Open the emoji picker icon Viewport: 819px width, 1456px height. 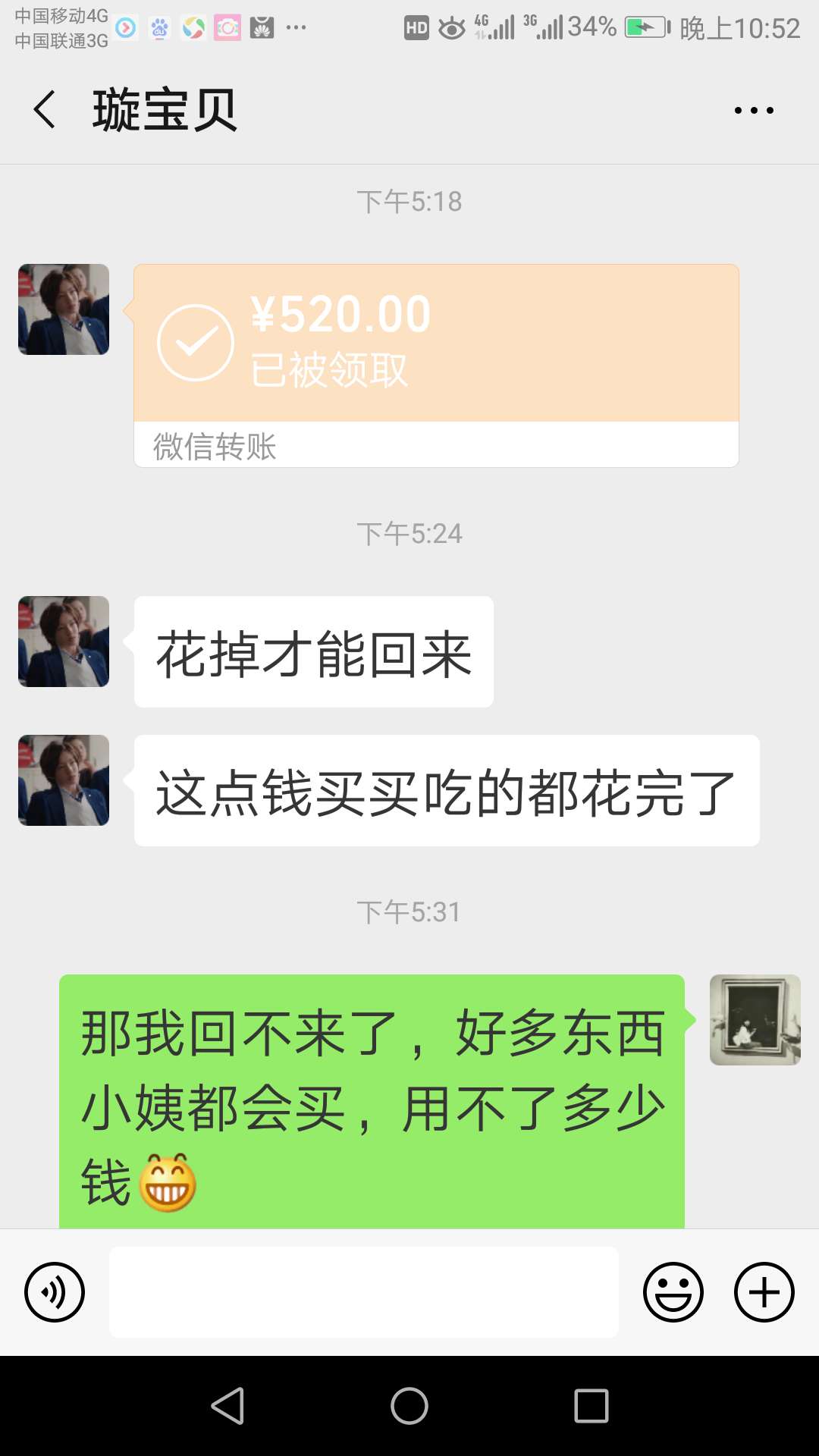tap(674, 1292)
